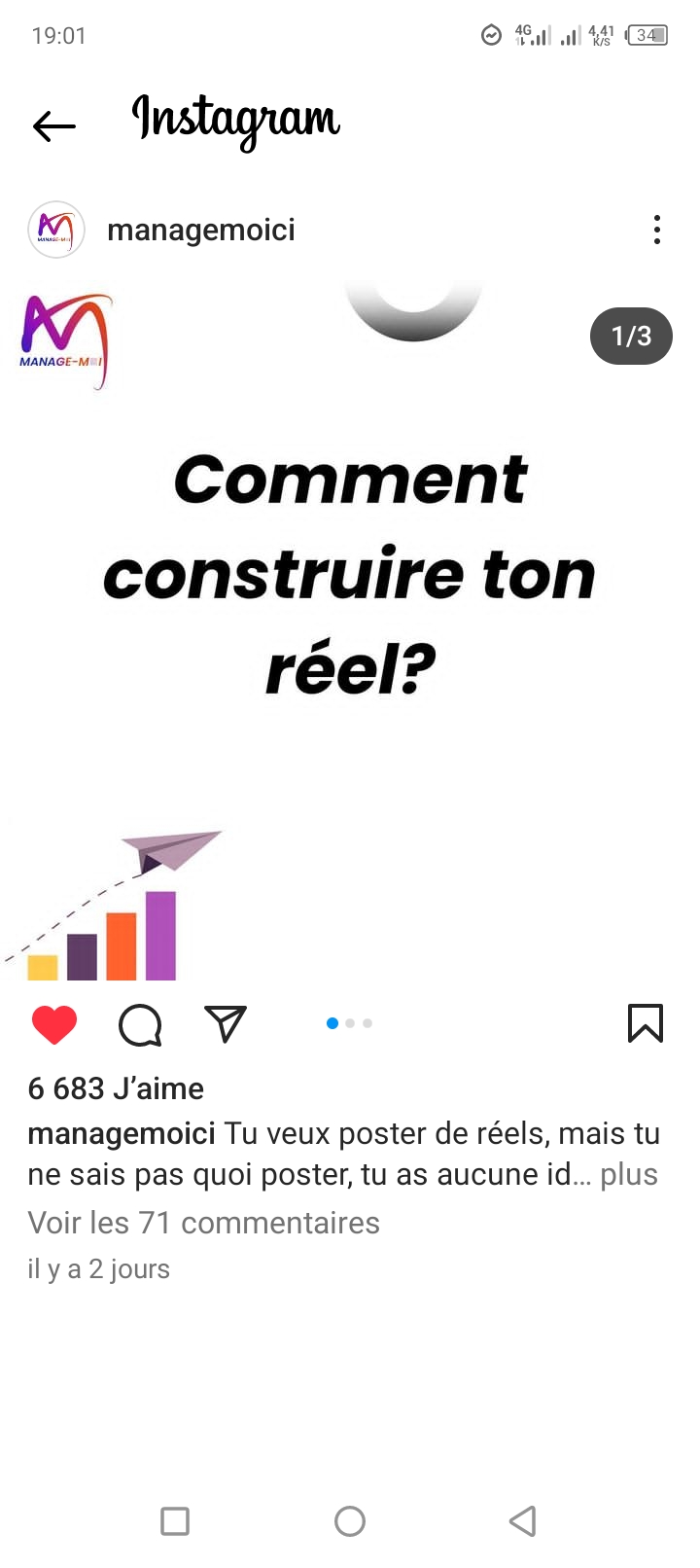The height and width of the screenshot is (1568, 700).
Task: Tap the system home button
Action: pos(350,1520)
